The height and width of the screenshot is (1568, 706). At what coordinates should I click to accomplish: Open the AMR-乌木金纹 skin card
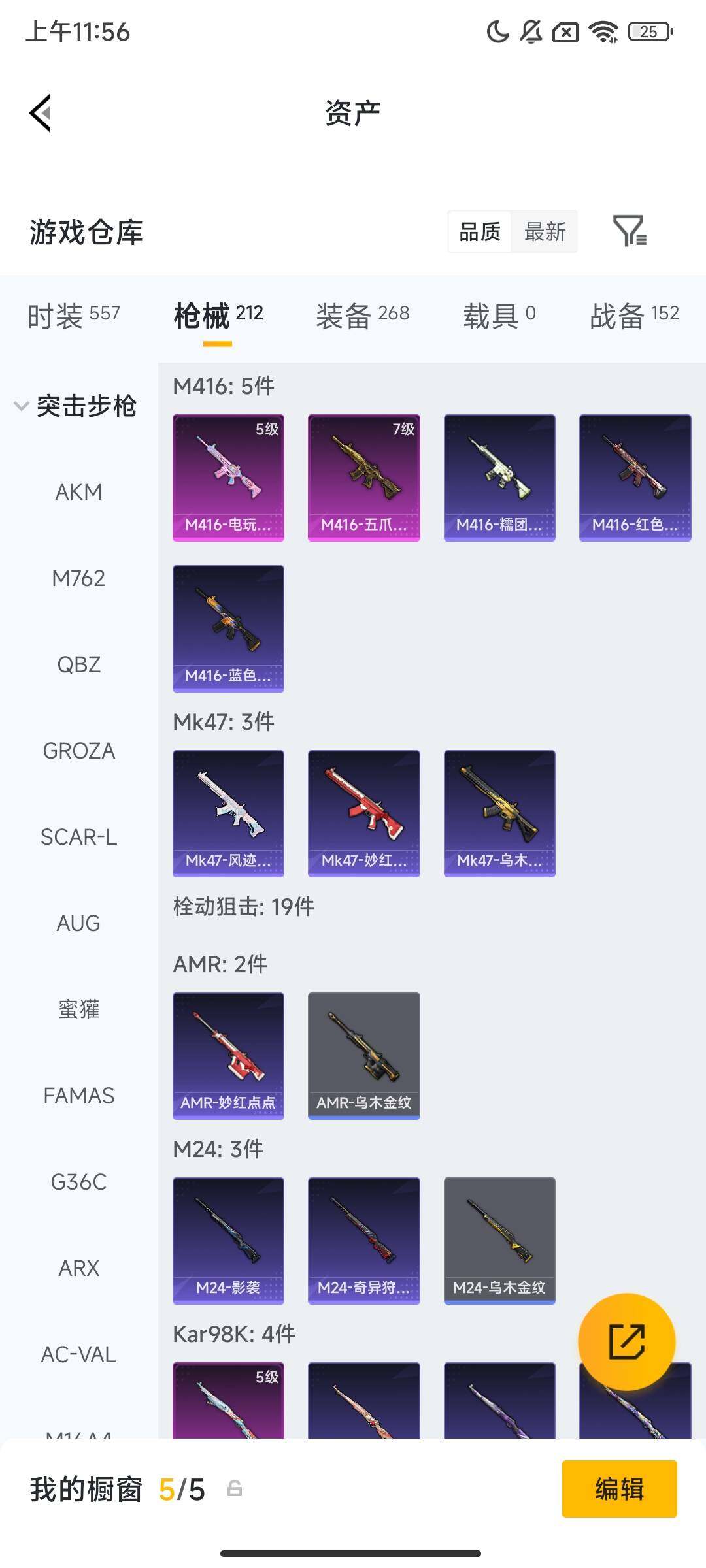tap(363, 1056)
